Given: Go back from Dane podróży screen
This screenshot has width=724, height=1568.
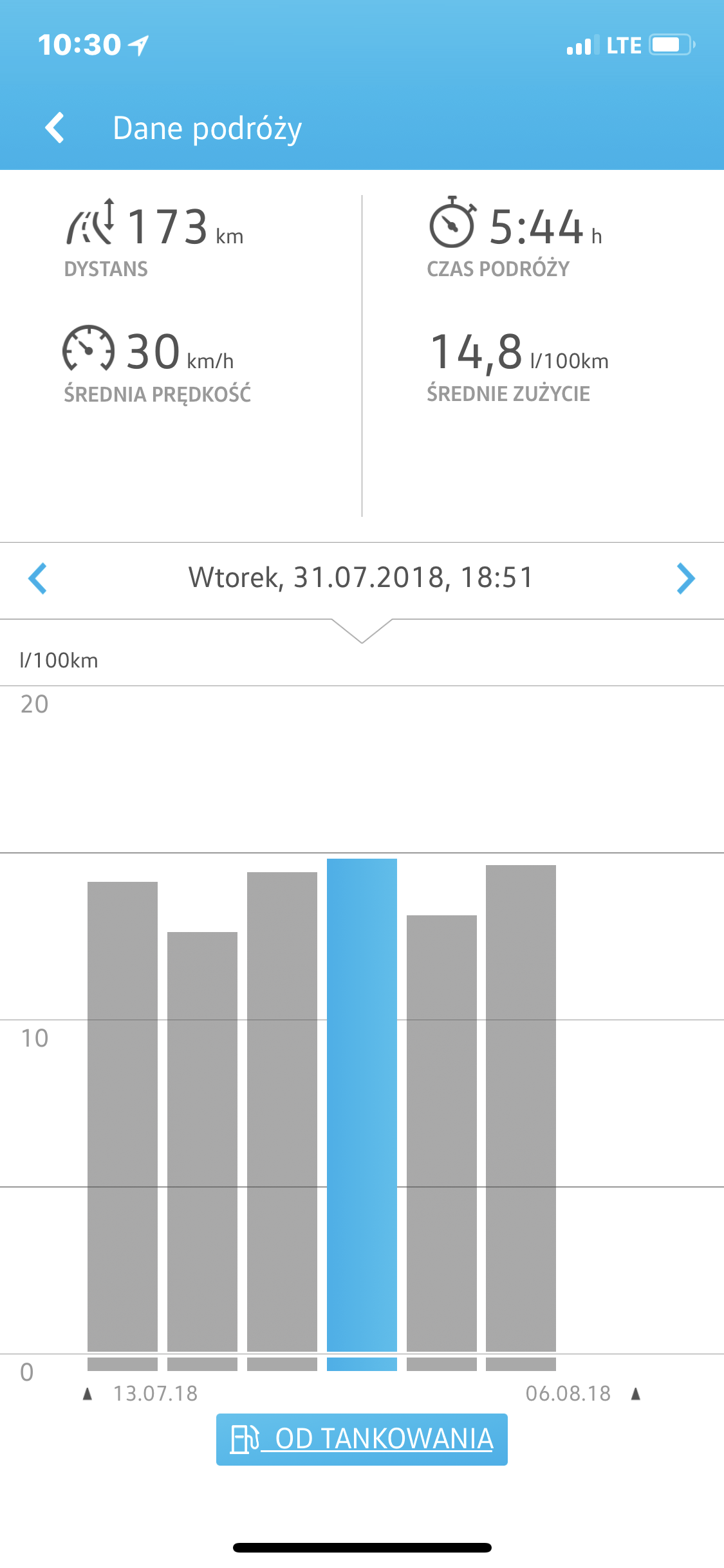Looking at the screenshot, I should (x=55, y=127).
